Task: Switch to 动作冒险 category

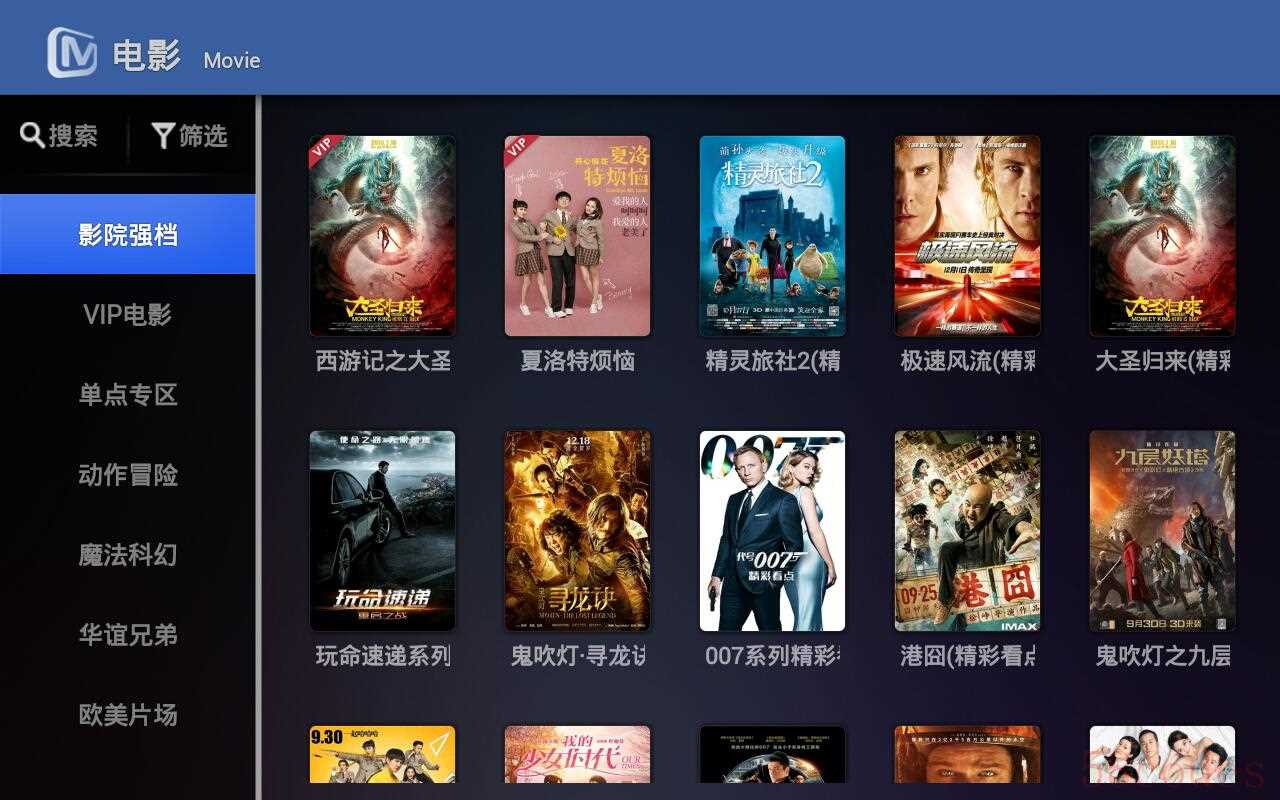Action: [128, 475]
